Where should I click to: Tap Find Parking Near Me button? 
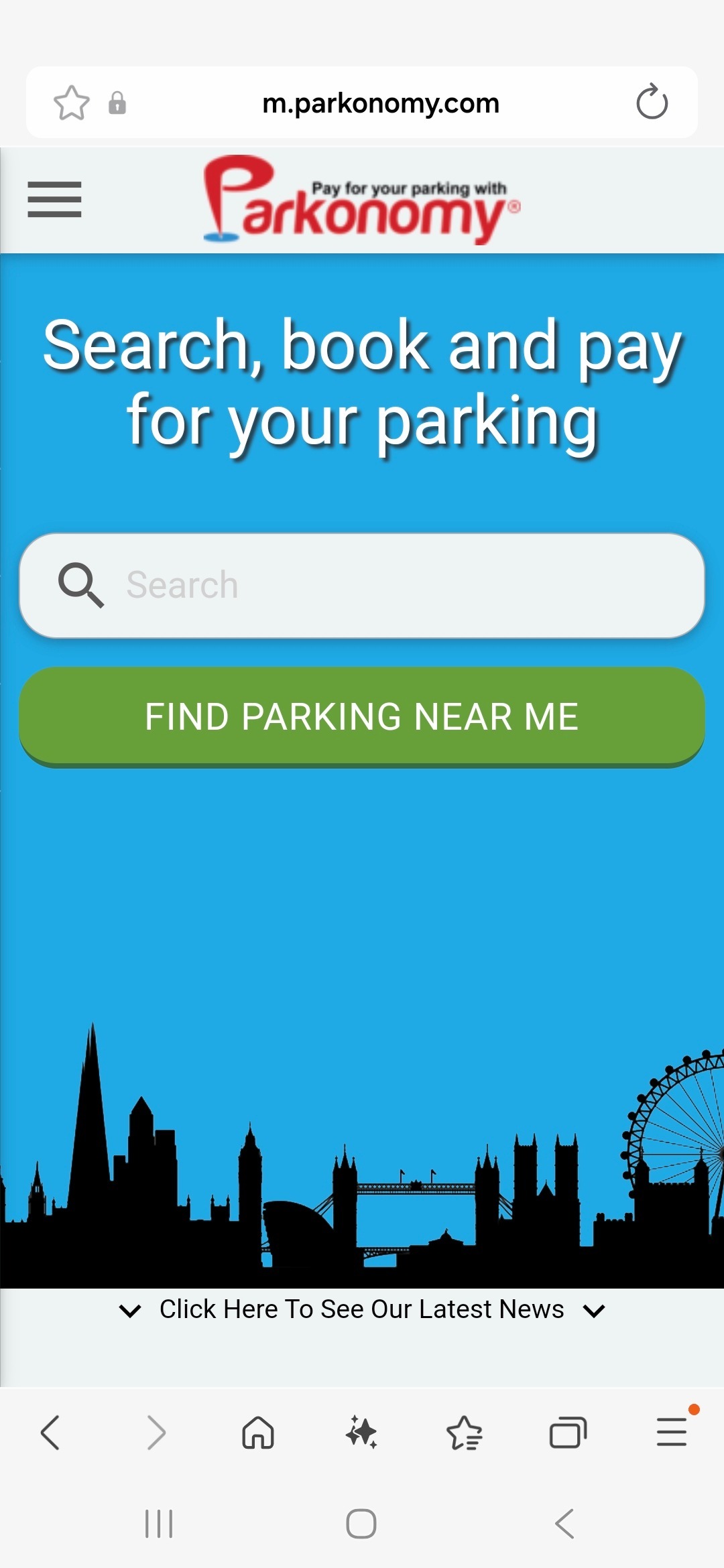click(362, 716)
